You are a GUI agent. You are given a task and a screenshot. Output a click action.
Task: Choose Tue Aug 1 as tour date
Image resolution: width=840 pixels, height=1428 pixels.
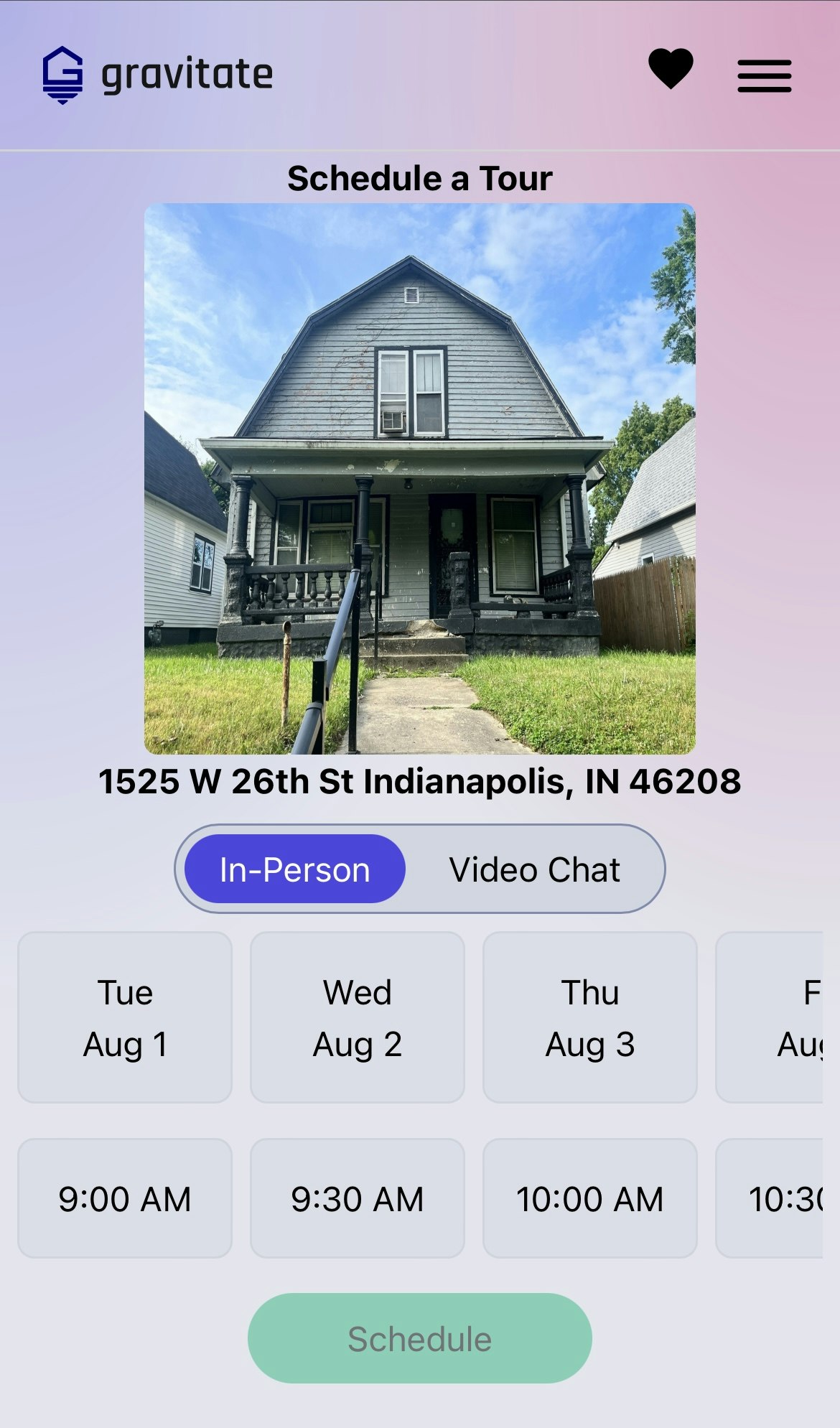(125, 1017)
